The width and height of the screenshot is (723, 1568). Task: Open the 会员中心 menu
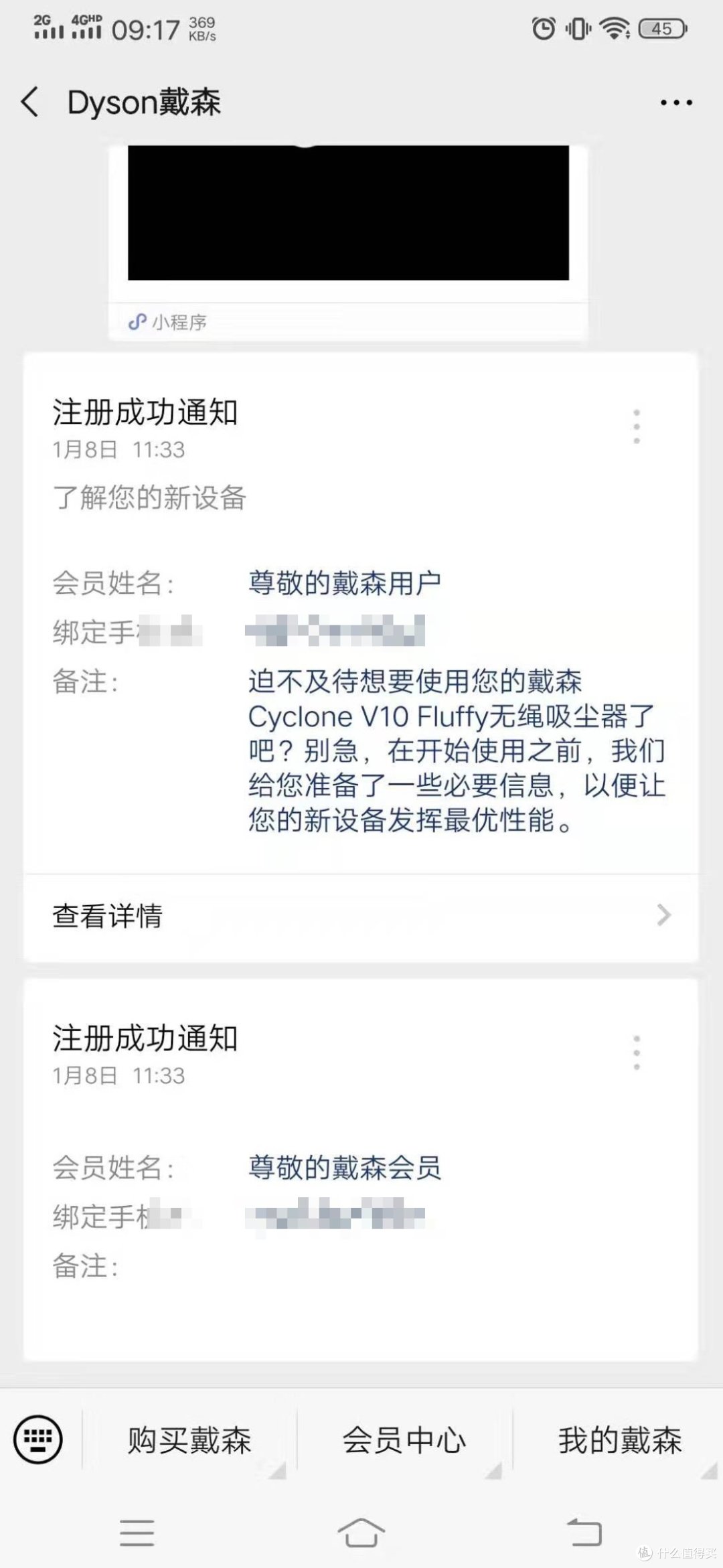(404, 1439)
